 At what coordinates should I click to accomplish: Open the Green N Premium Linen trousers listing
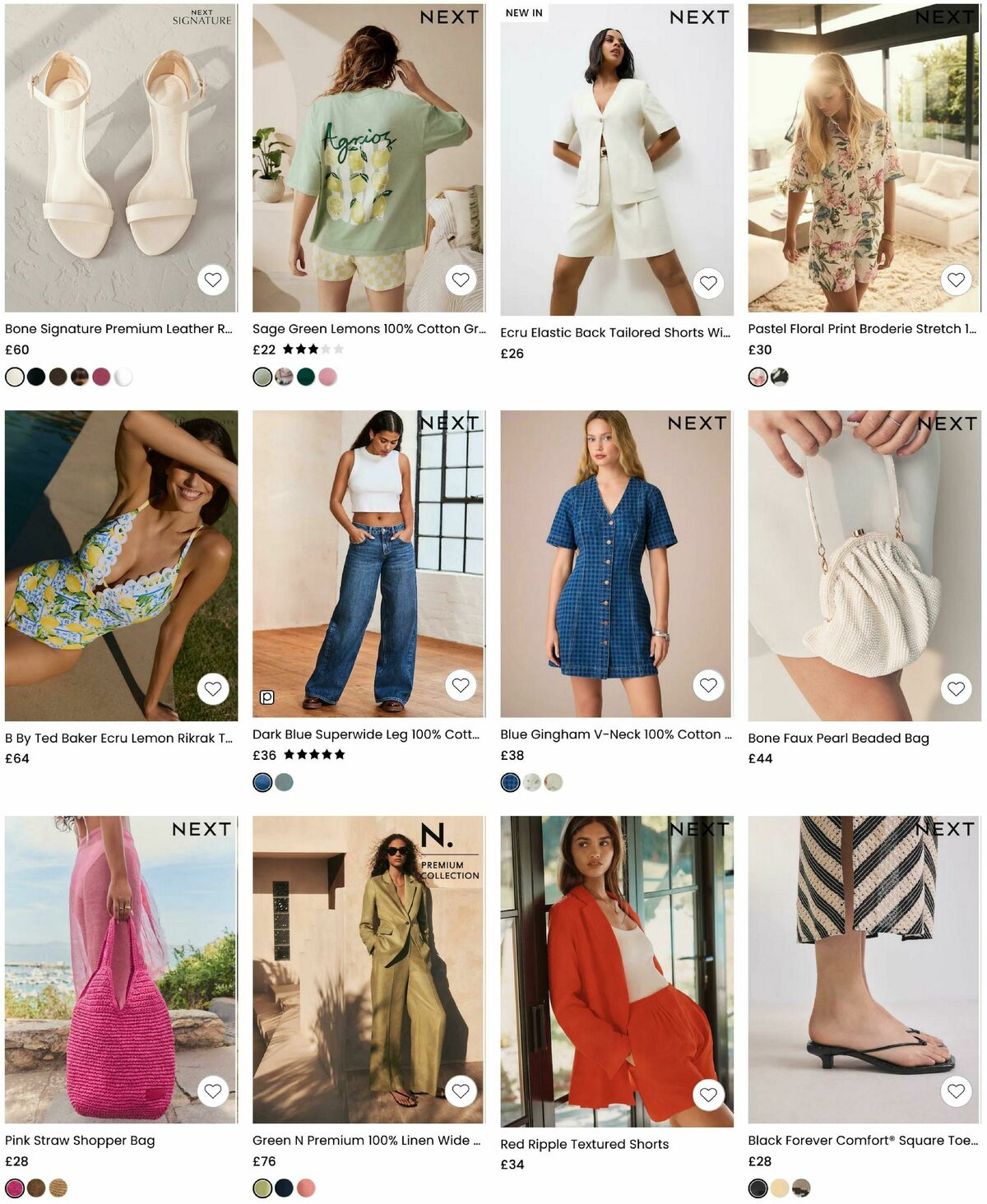(367, 1141)
